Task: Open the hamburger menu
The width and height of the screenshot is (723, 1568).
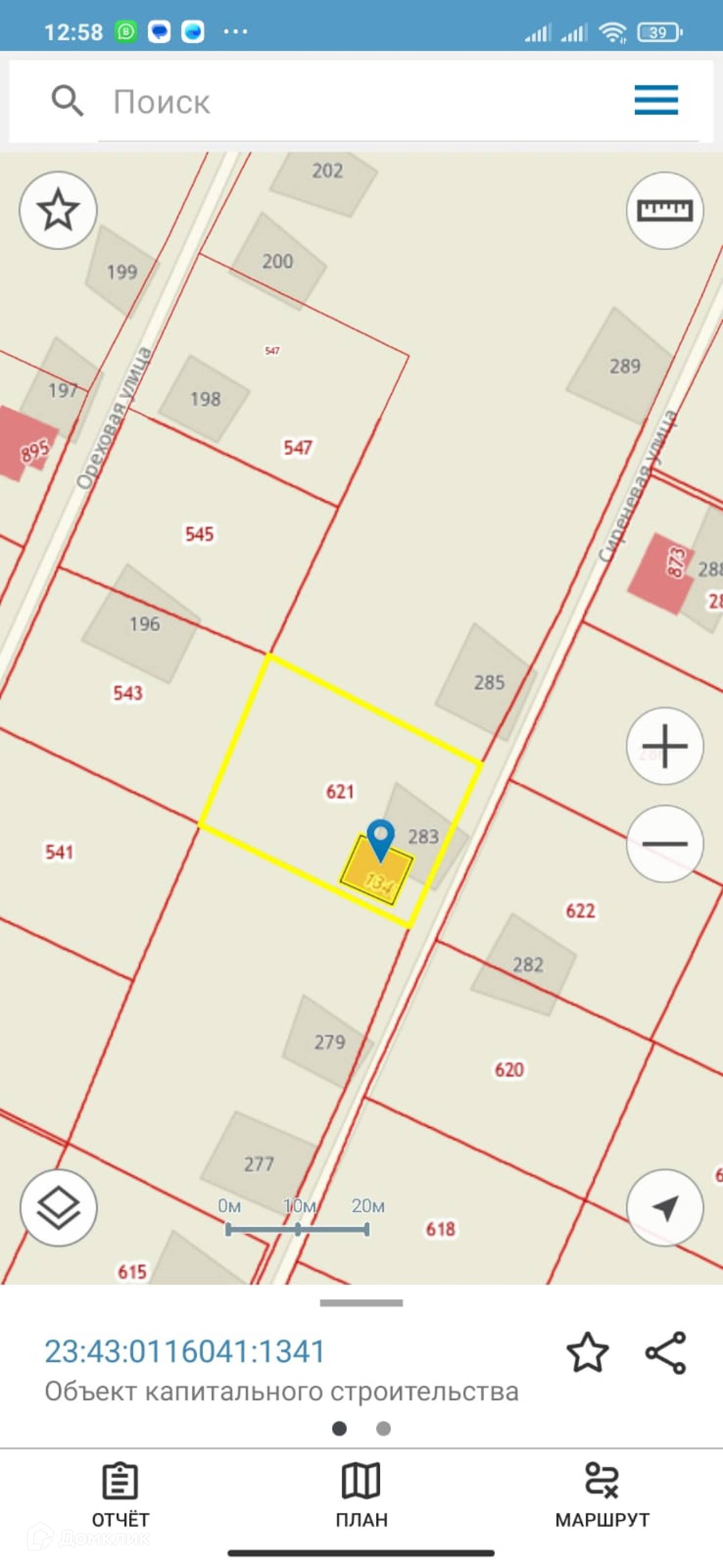Action: point(656,100)
